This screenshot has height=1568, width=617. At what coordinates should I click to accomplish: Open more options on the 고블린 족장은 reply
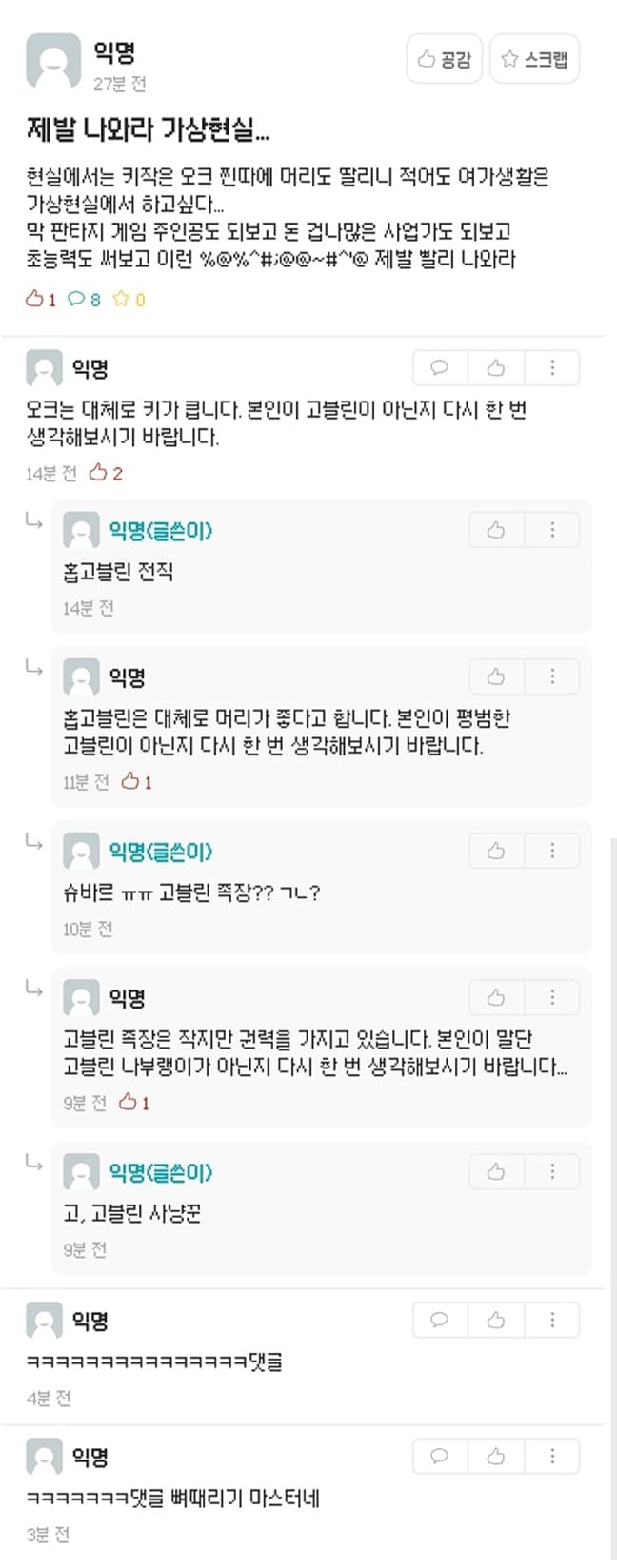pyautogui.click(x=552, y=997)
